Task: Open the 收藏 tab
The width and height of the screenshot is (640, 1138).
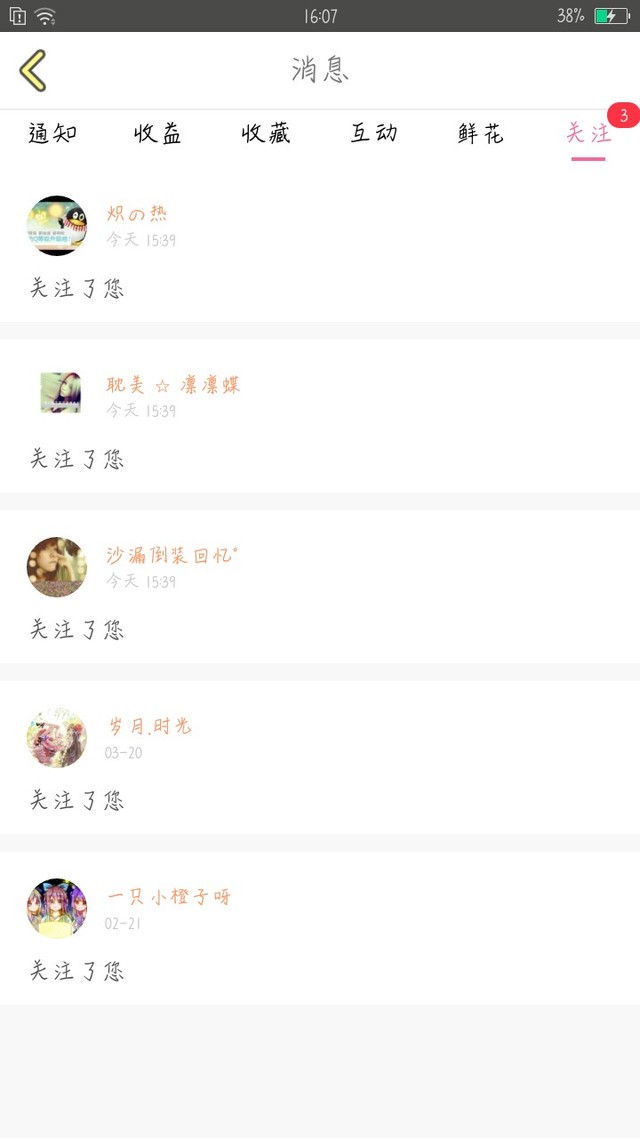Action: click(266, 135)
